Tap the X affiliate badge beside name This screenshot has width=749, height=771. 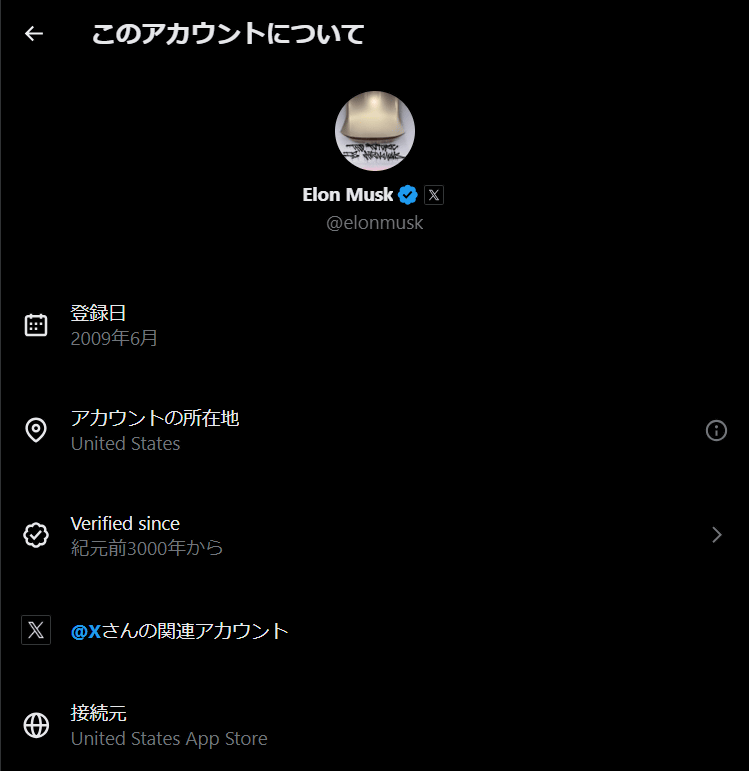pyautogui.click(x=433, y=195)
